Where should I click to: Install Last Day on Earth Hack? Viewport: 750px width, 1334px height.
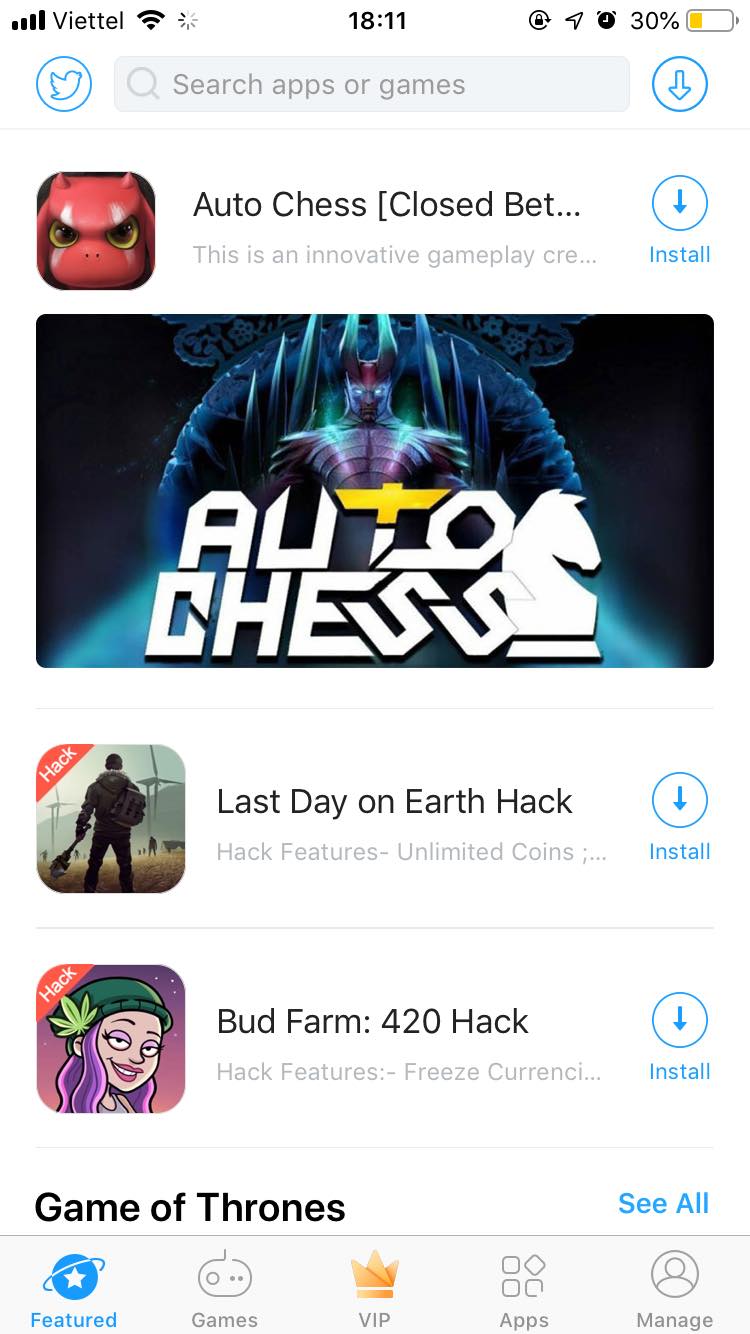coord(680,816)
